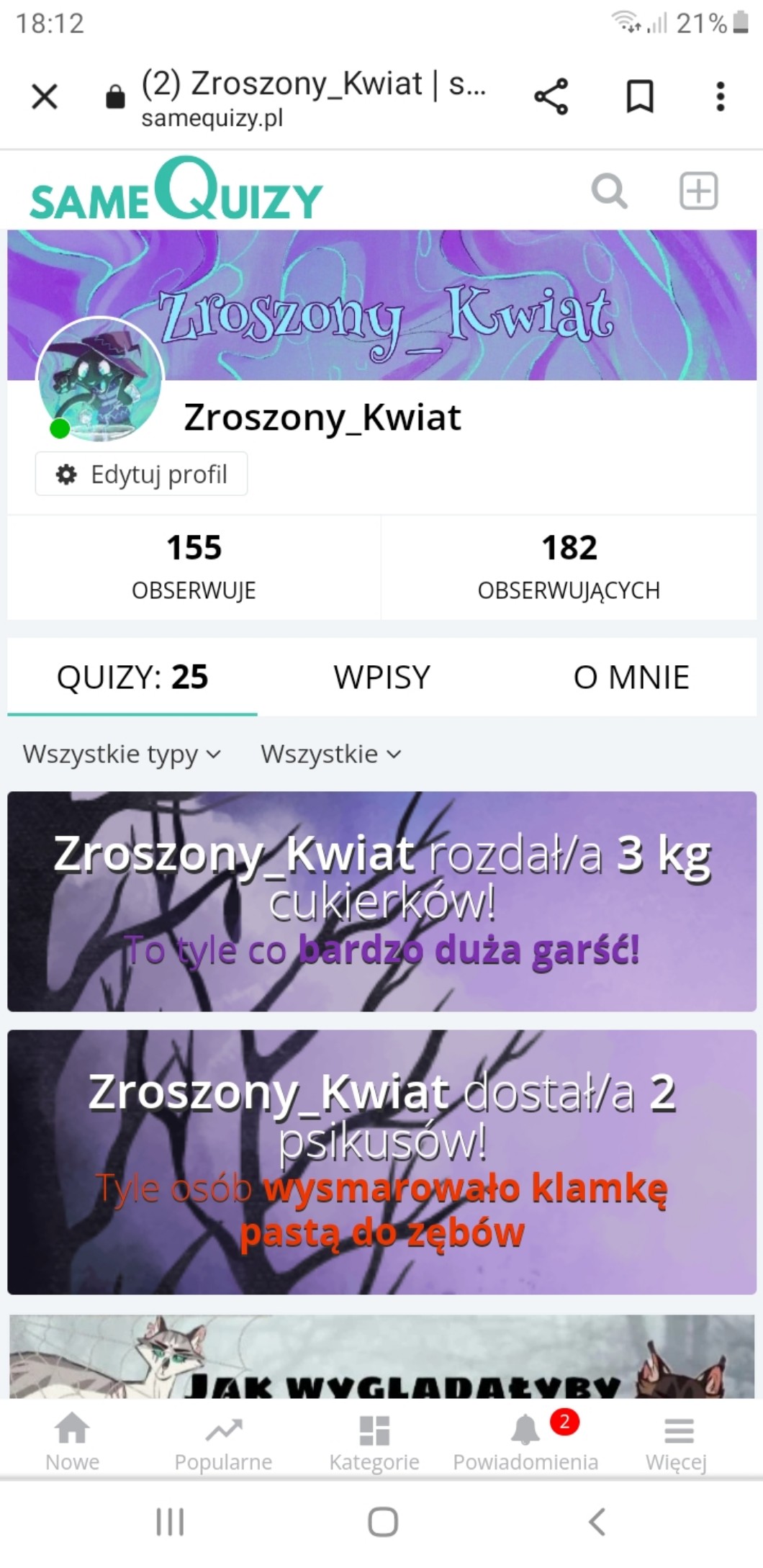
Task: Open the browser overflow menu
Action: pyautogui.click(x=720, y=96)
